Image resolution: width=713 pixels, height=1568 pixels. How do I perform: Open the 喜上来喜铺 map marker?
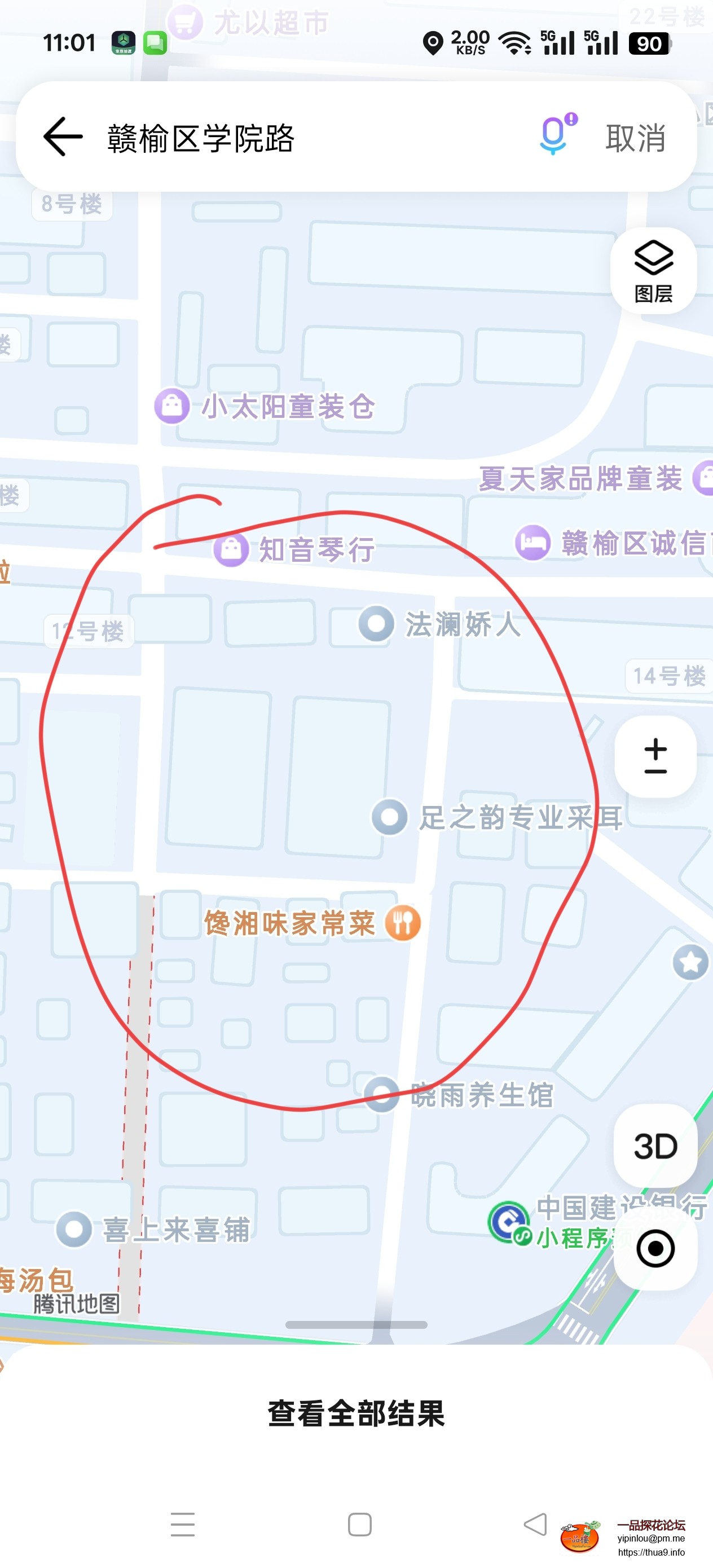[74, 1229]
